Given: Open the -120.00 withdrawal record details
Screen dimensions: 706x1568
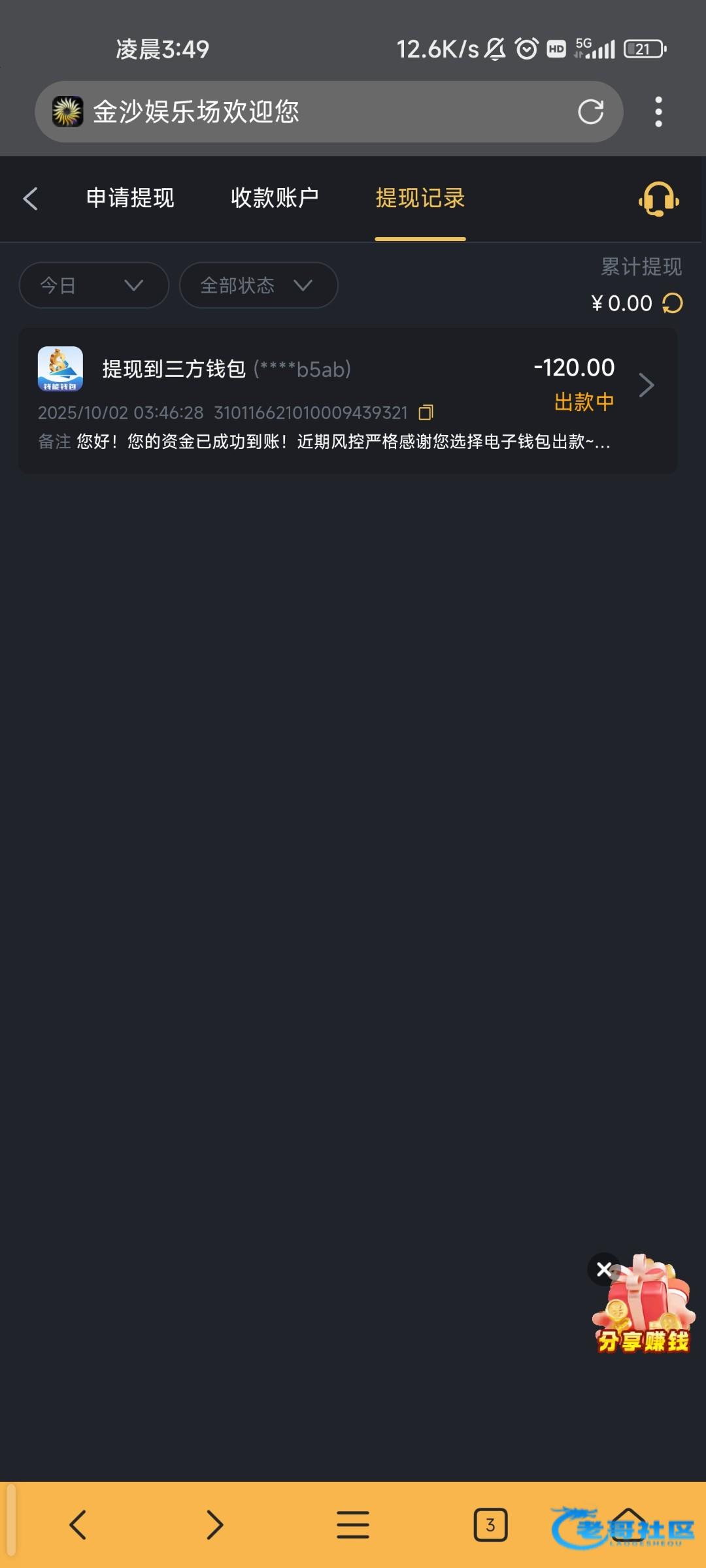Looking at the screenshot, I should (x=645, y=385).
